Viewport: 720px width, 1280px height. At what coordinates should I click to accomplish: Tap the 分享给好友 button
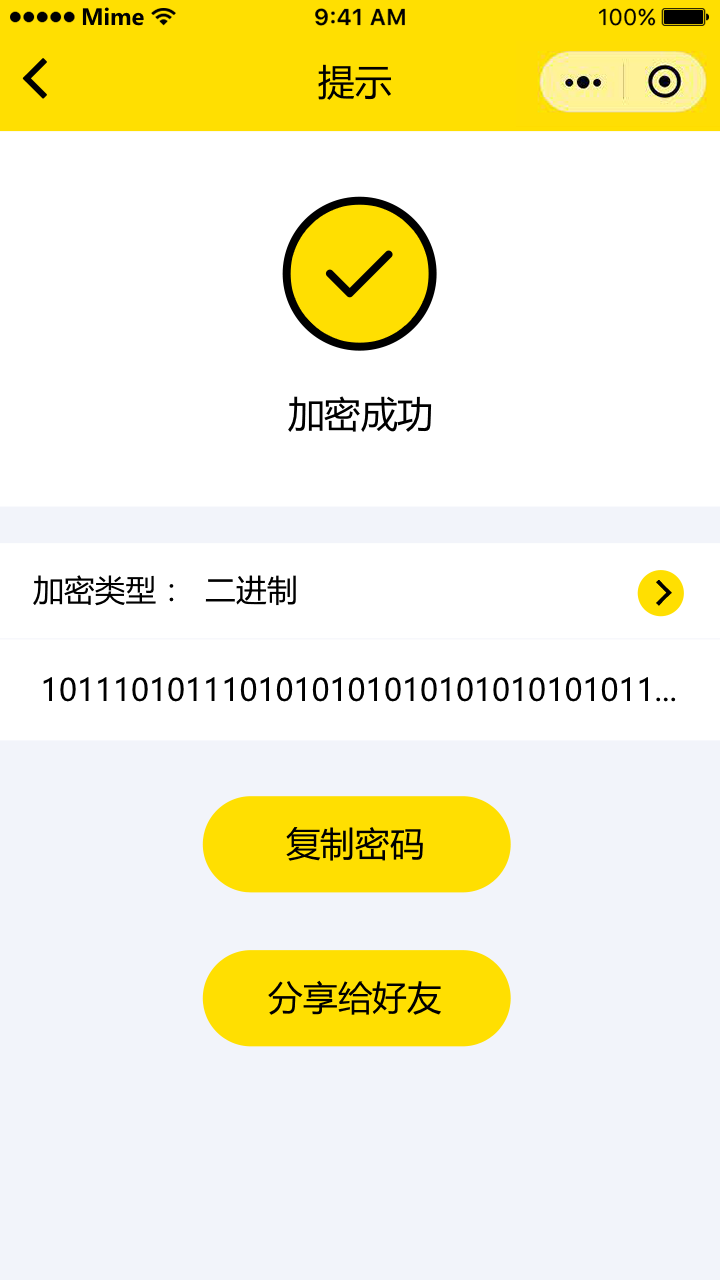tap(356, 998)
